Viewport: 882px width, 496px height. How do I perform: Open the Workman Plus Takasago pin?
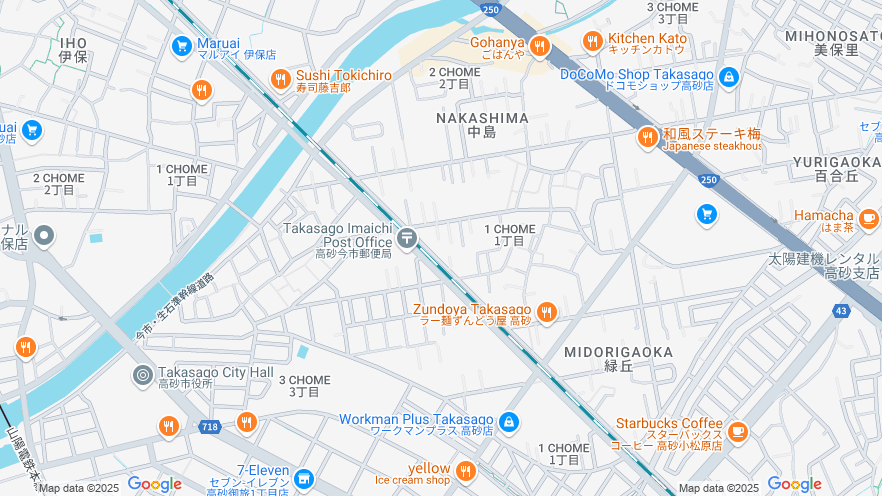pyautogui.click(x=509, y=422)
